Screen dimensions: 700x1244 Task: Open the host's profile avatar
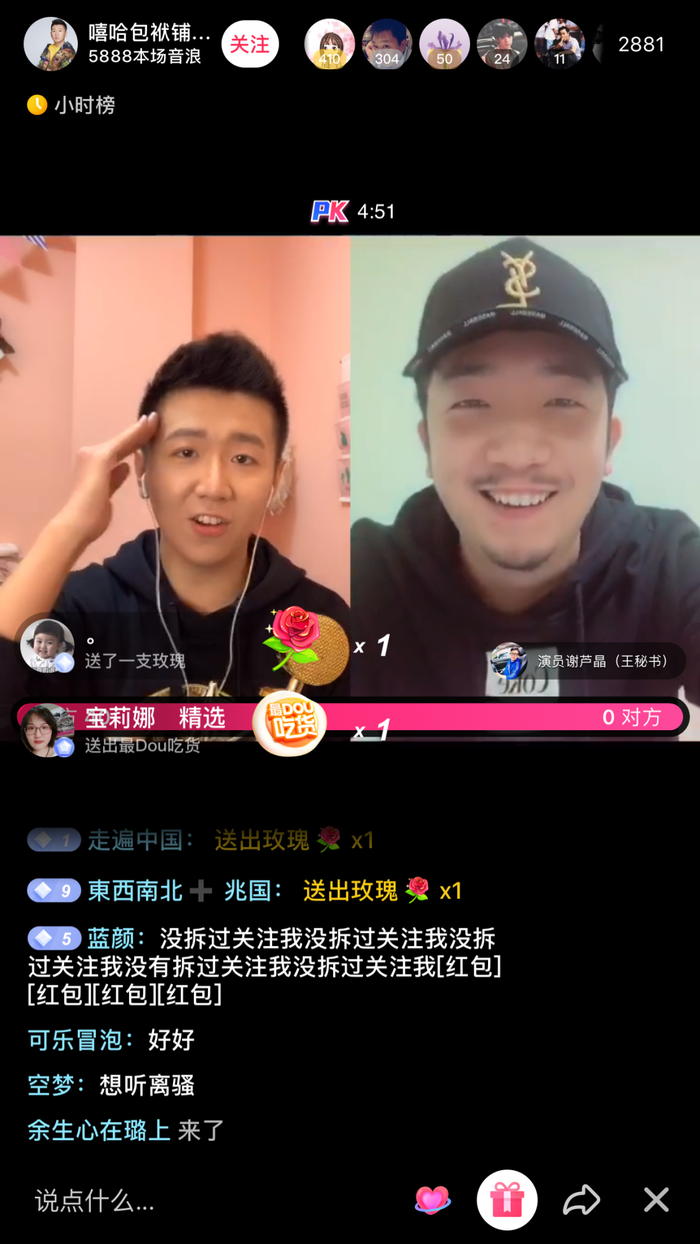(50, 44)
